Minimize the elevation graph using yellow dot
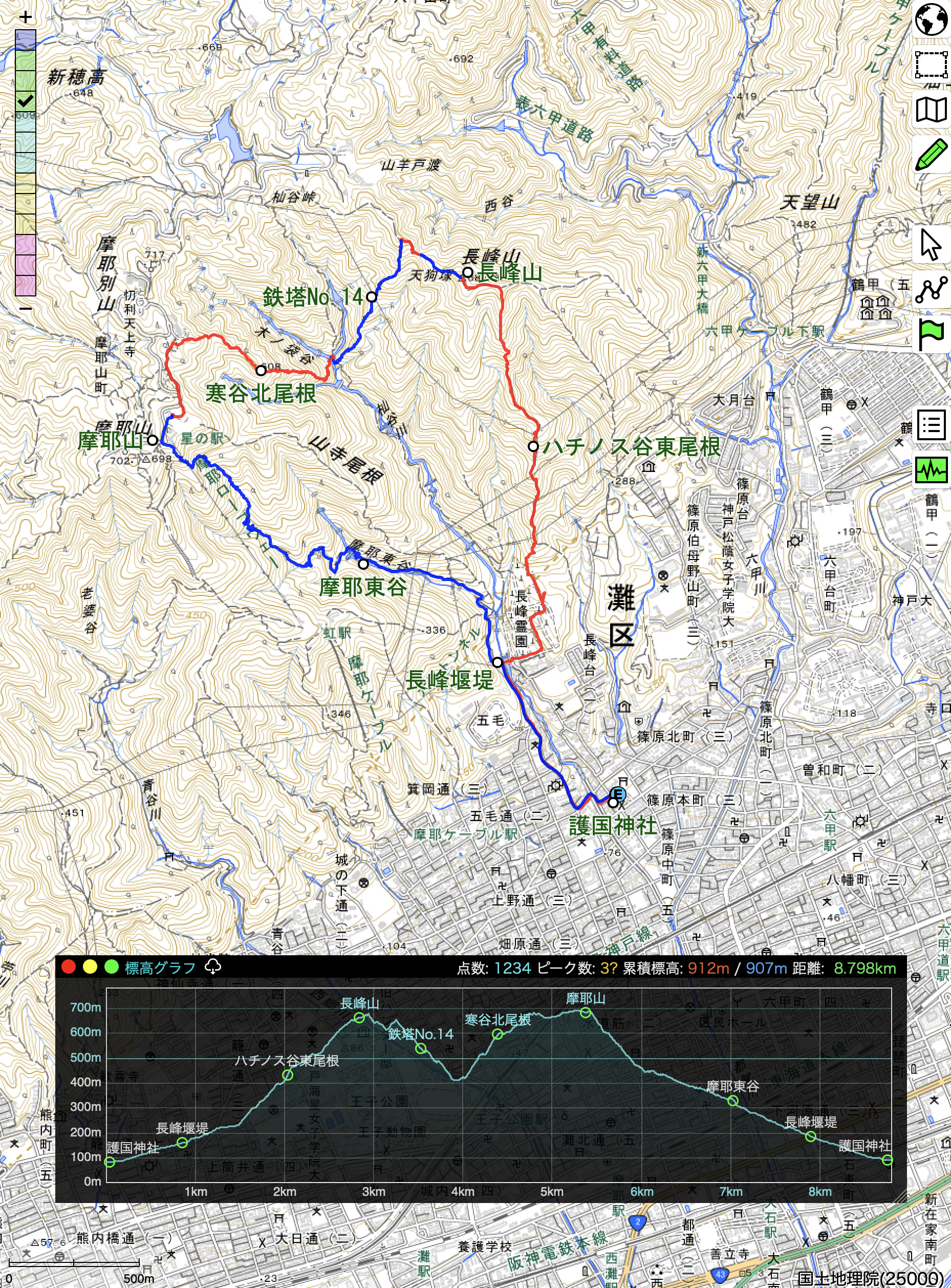This screenshot has width=951, height=1288. click(90, 967)
